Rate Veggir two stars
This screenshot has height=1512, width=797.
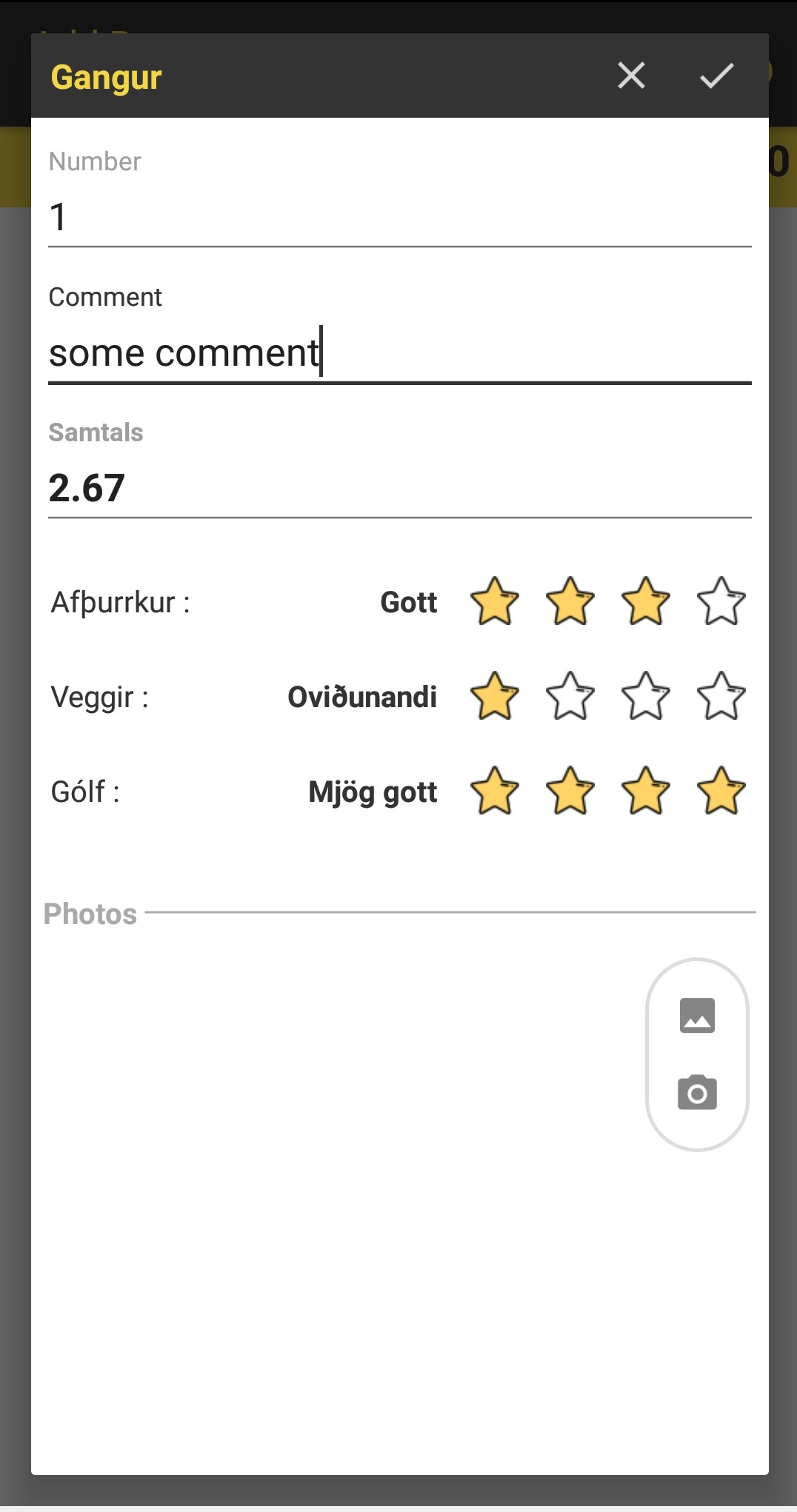pos(570,696)
